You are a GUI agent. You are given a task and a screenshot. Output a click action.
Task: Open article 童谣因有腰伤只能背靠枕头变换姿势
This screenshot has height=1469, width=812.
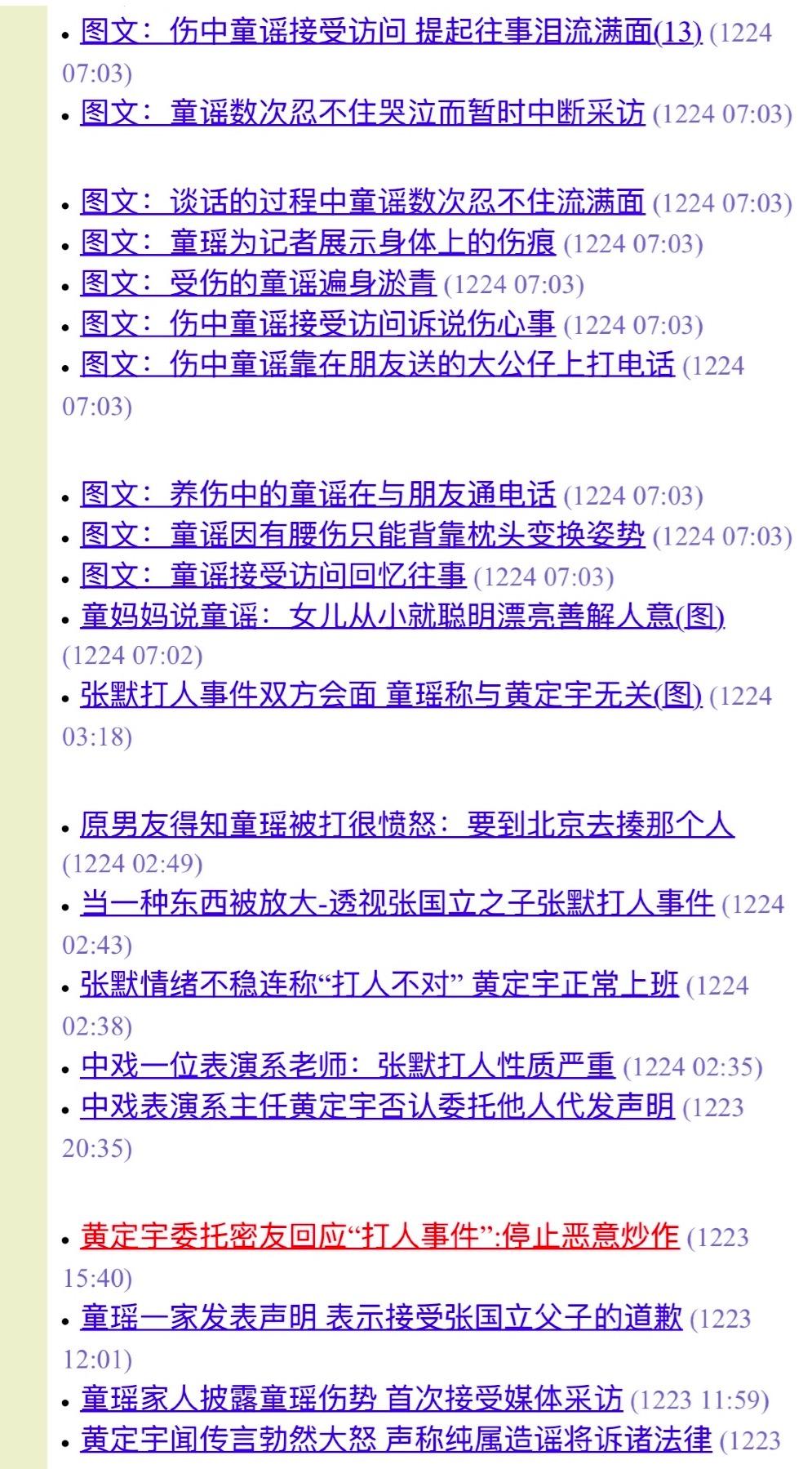pos(362,534)
